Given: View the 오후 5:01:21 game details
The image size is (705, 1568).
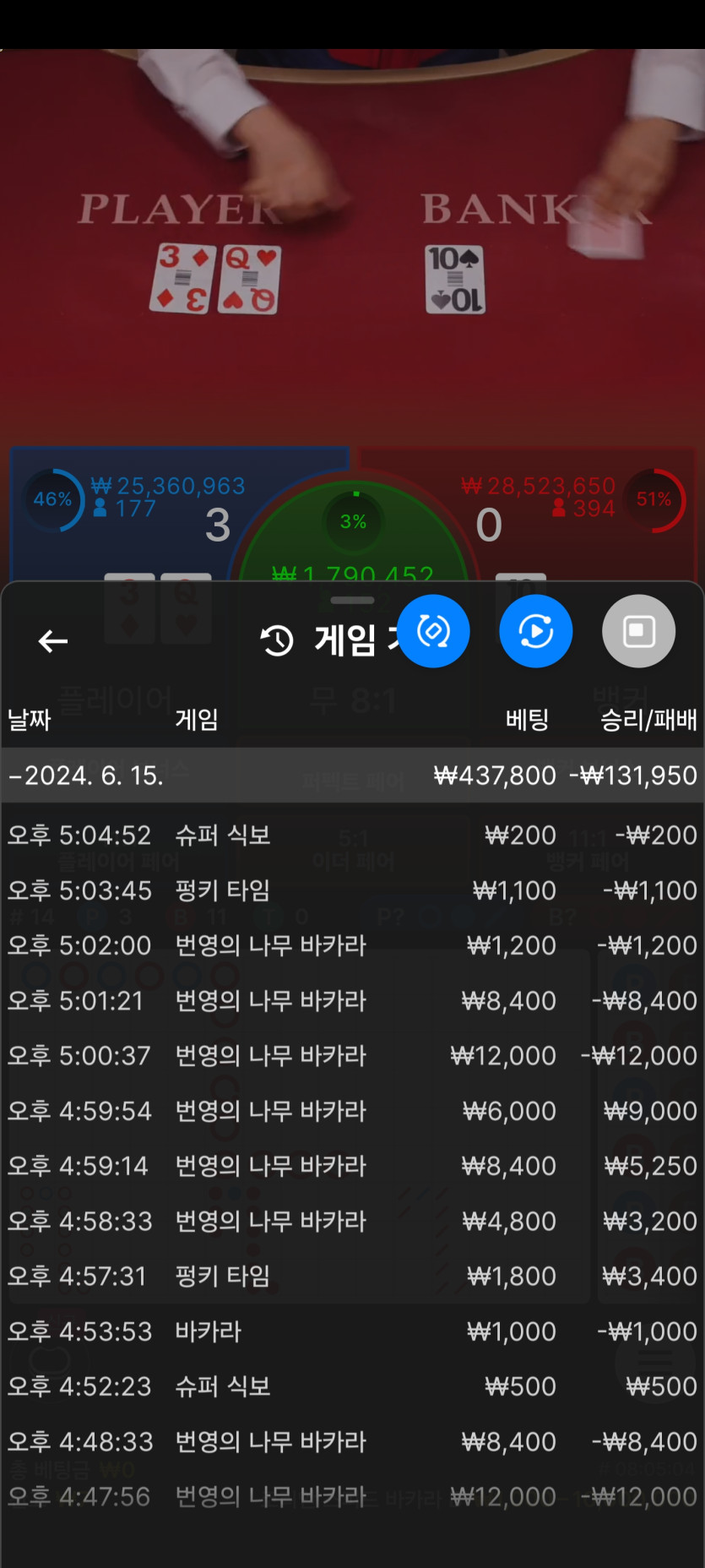Looking at the screenshot, I should pos(352,1001).
